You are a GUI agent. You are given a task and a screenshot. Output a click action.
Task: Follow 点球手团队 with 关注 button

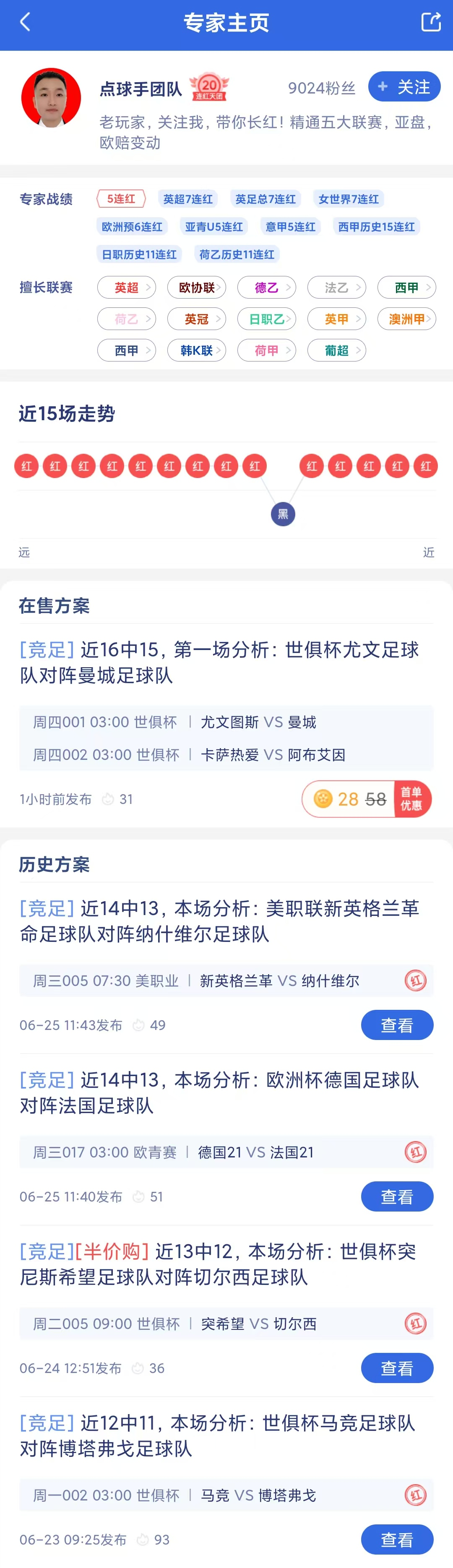click(404, 87)
